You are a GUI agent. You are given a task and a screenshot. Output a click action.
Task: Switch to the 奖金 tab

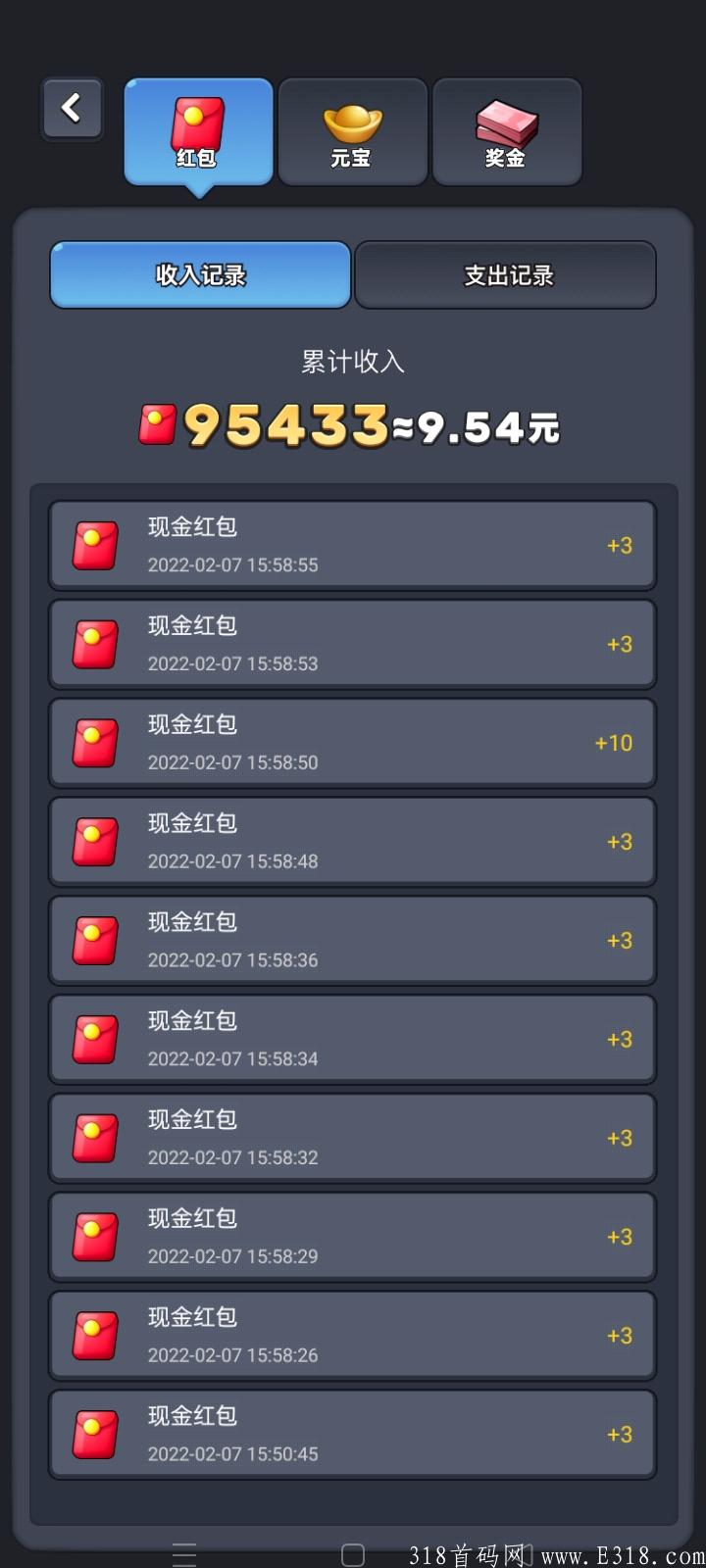point(507,131)
